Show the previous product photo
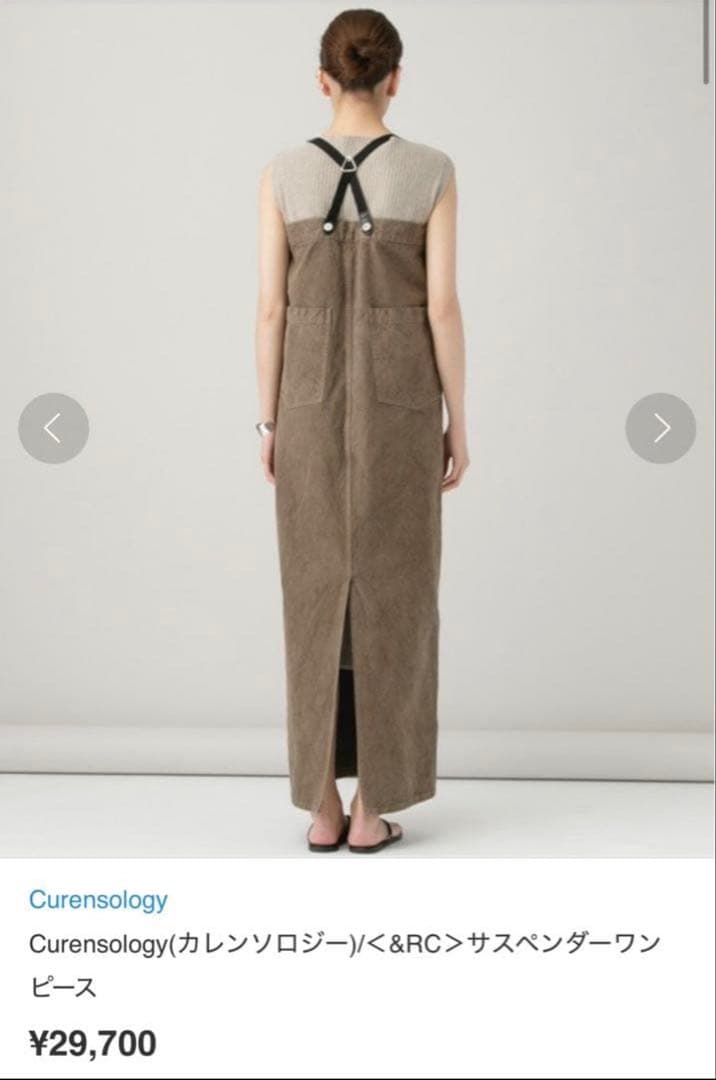Viewport: 716px width, 1080px height. (x=53, y=428)
